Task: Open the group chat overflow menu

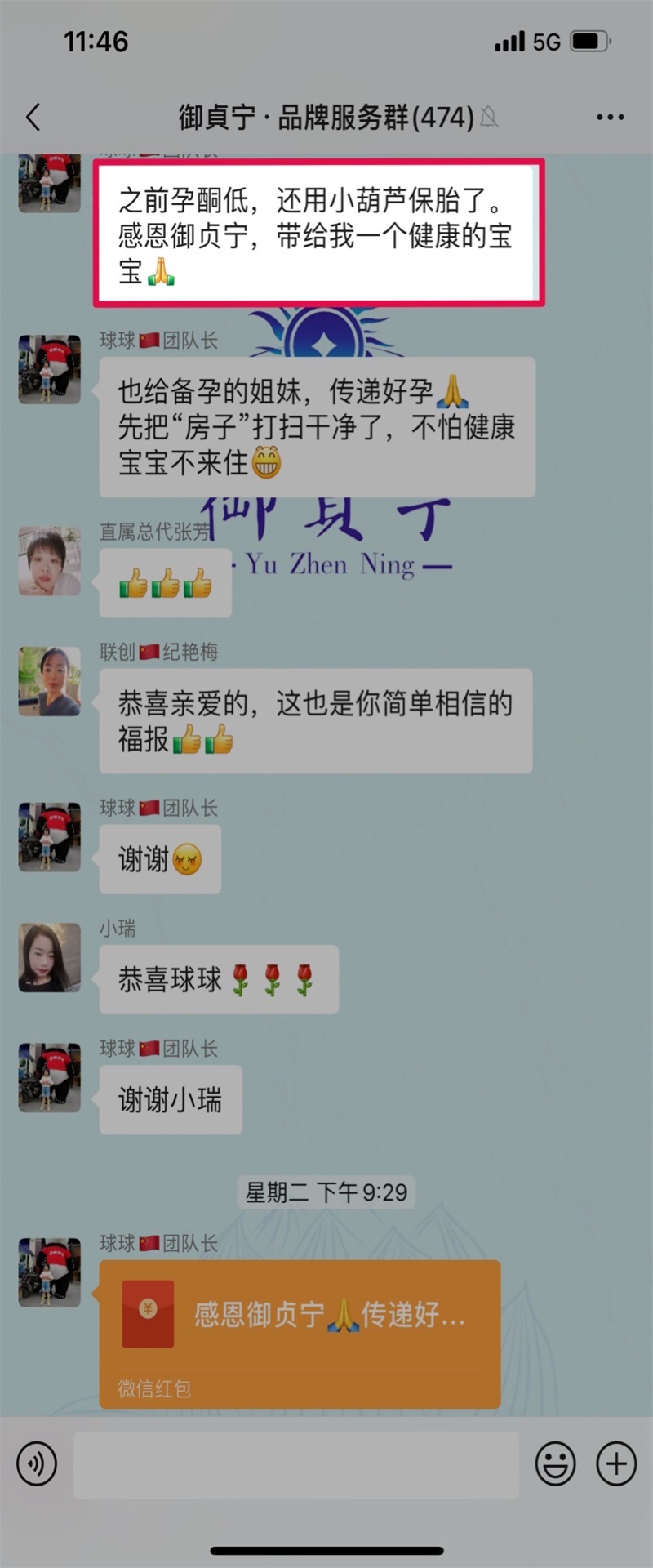Action: click(x=610, y=118)
